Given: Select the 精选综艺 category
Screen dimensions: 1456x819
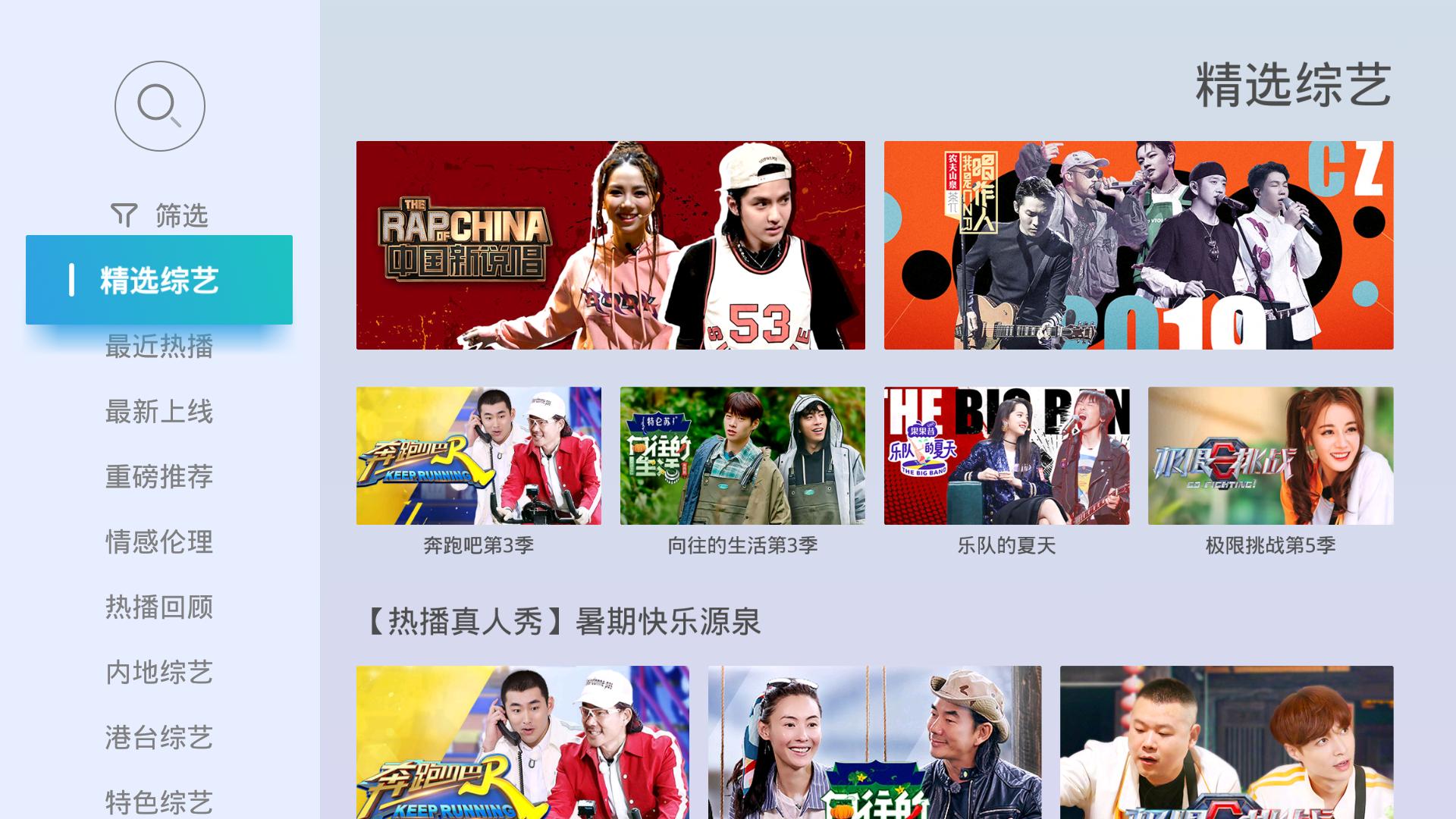Looking at the screenshot, I should coord(159,280).
